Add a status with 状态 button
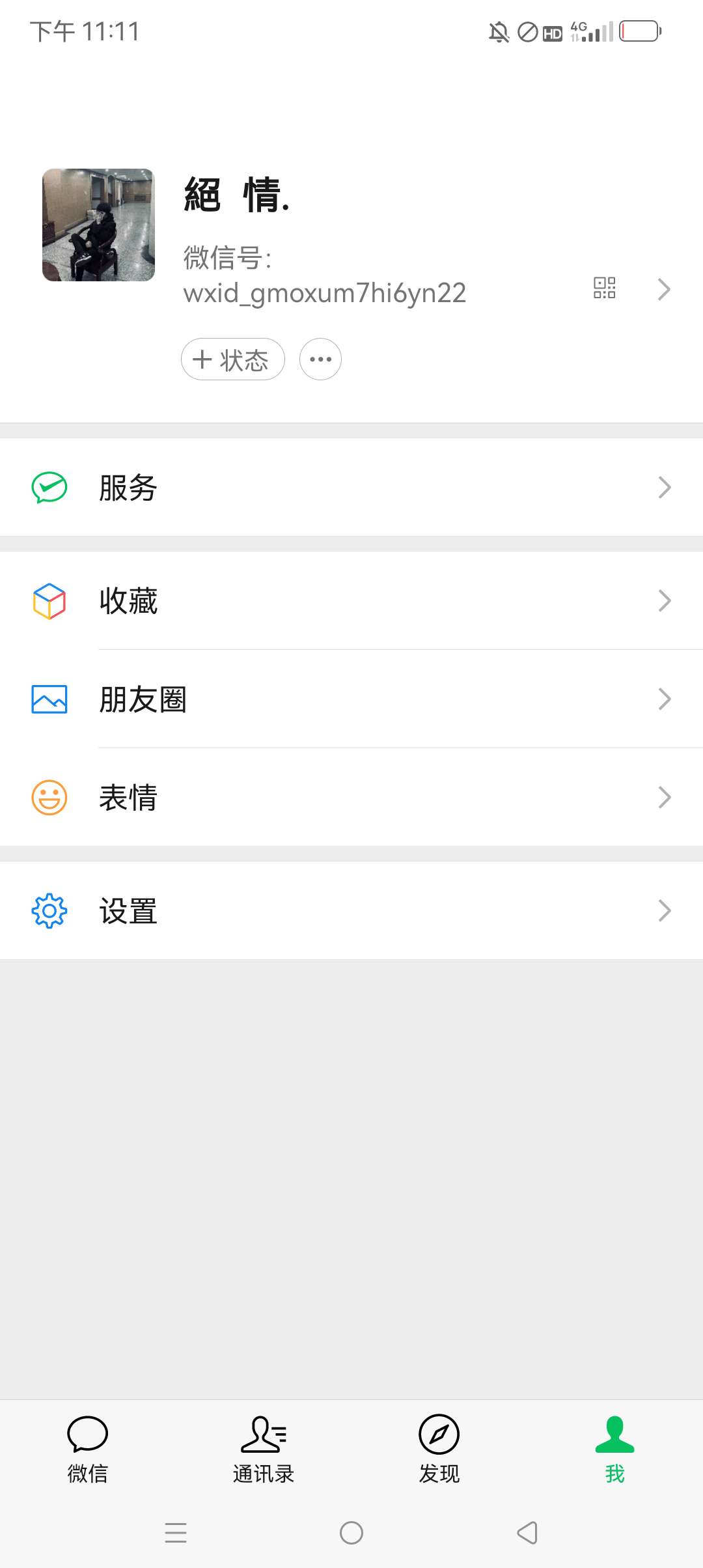703x1568 pixels. coord(232,359)
